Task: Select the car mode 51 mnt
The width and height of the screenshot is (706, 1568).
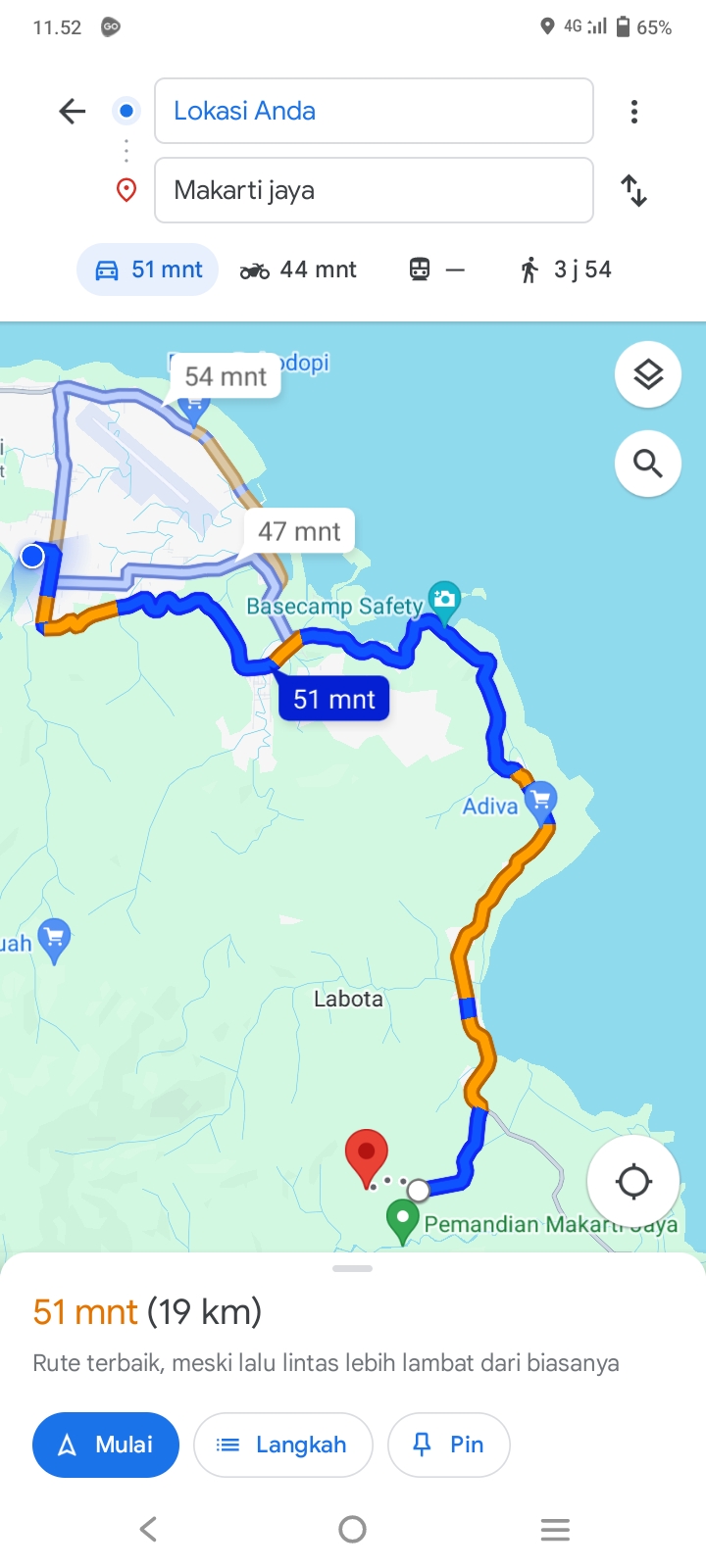Action: (x=148, y=269)
